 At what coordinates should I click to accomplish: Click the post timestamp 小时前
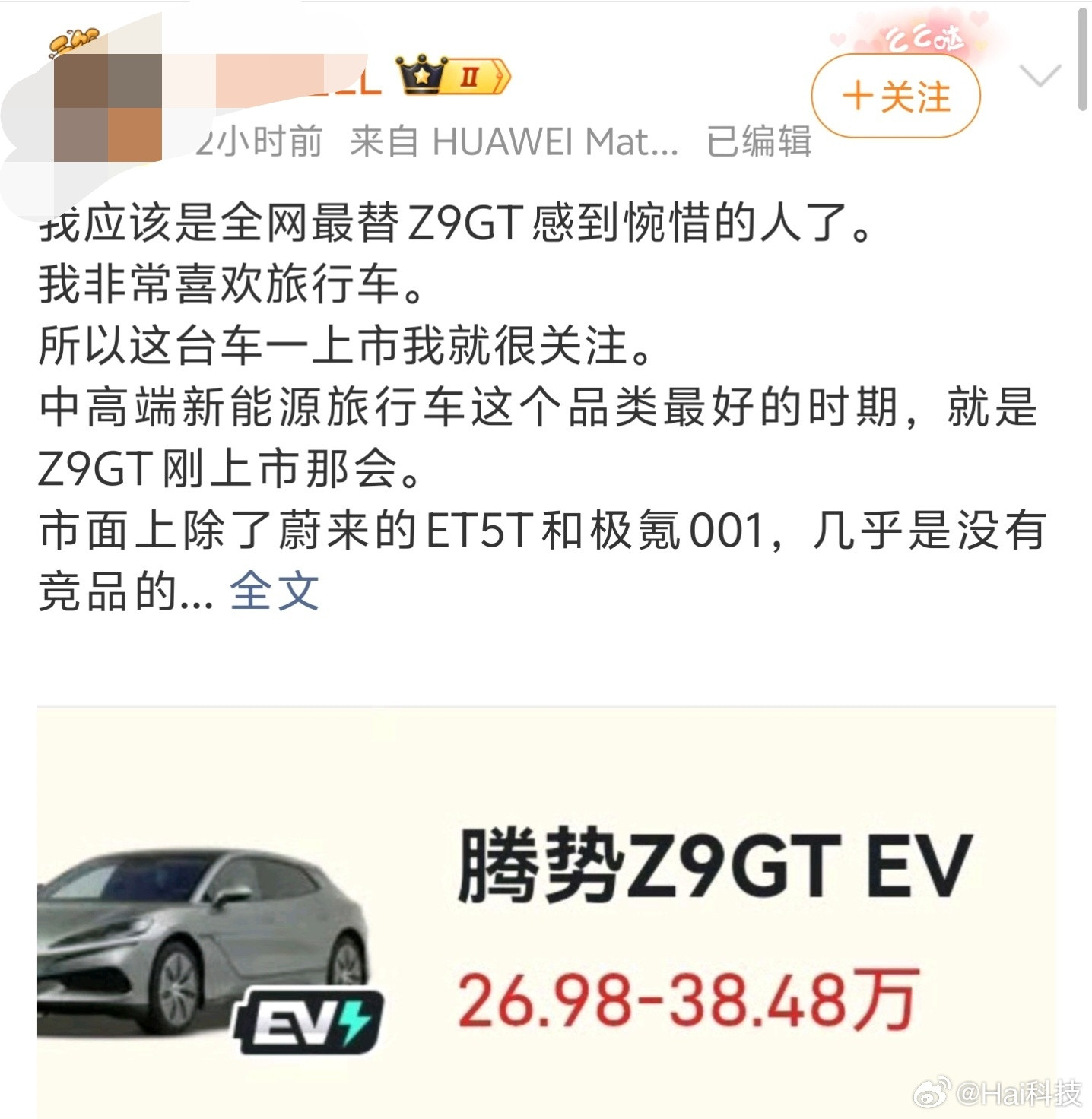coord(251,144)
